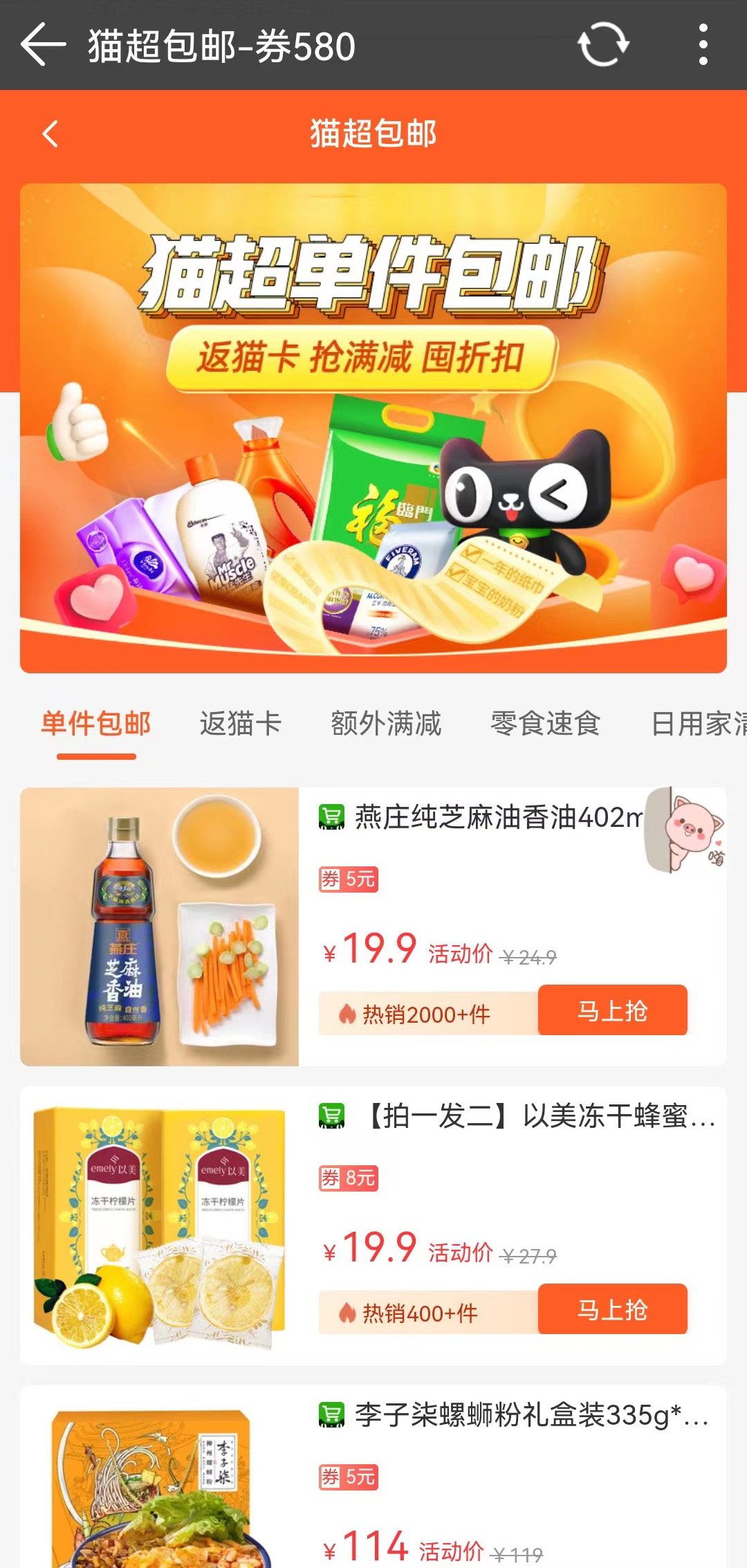Open the 日用家清 category tab

pos(697,724)
